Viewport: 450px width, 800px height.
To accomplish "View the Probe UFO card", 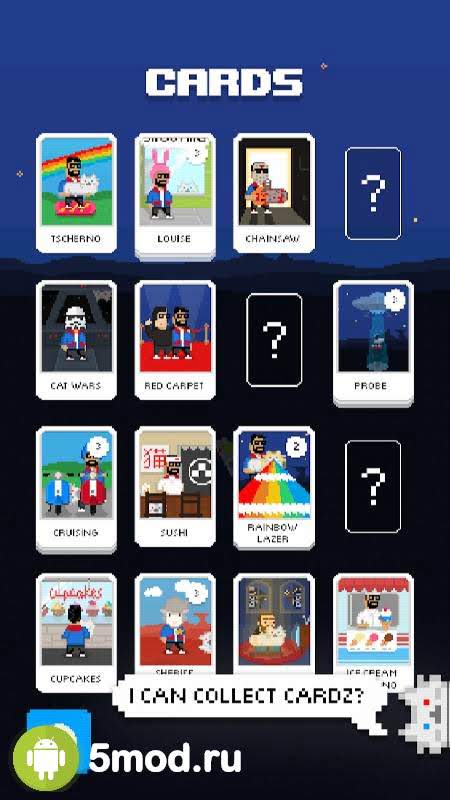I will (373, 343).
